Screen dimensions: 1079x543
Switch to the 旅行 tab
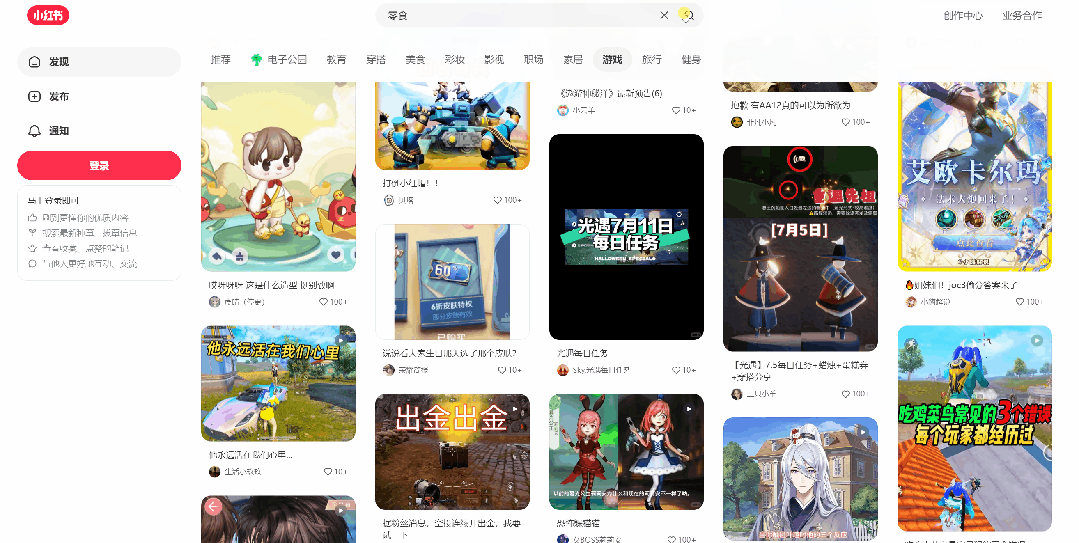[652, 60]
